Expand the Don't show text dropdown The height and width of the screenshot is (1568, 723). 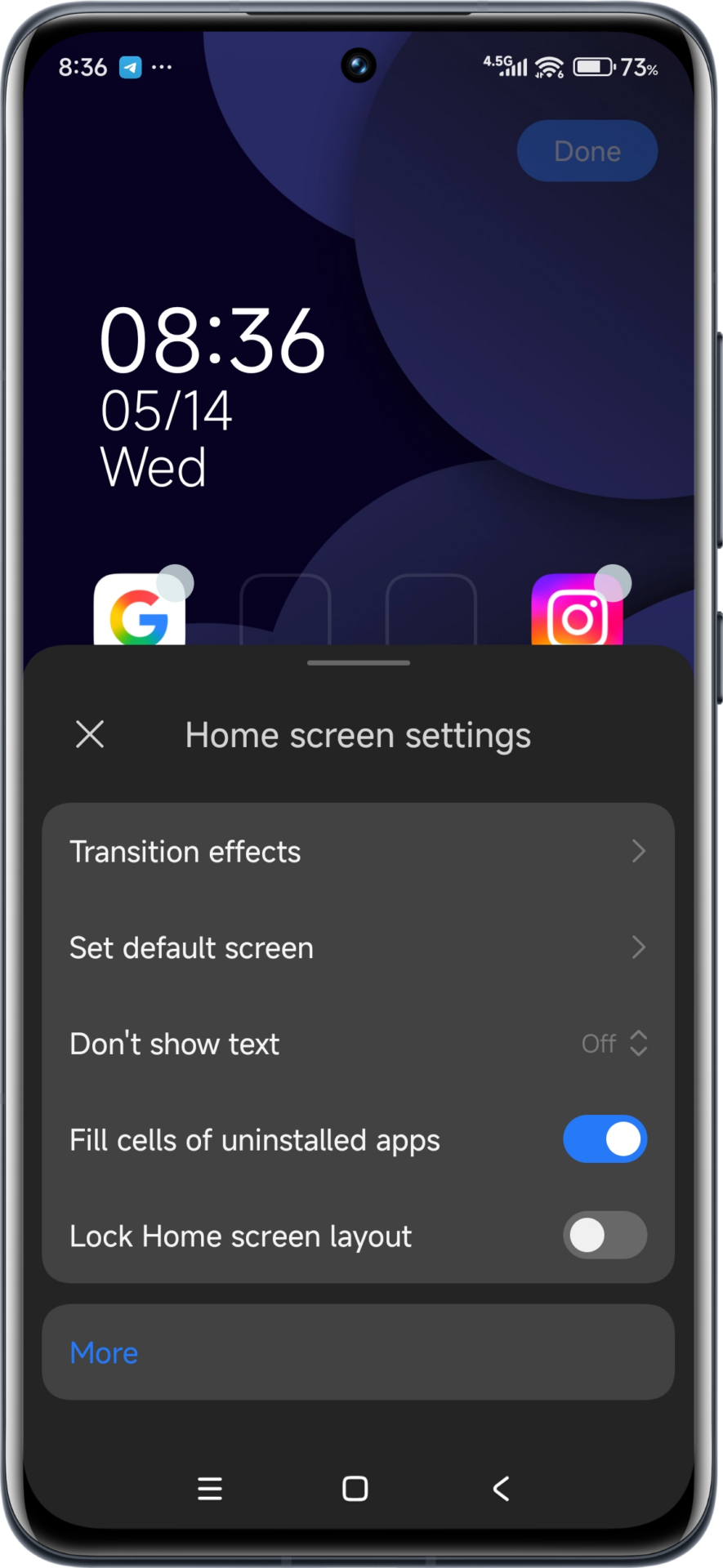click(x=614, y=1044)
